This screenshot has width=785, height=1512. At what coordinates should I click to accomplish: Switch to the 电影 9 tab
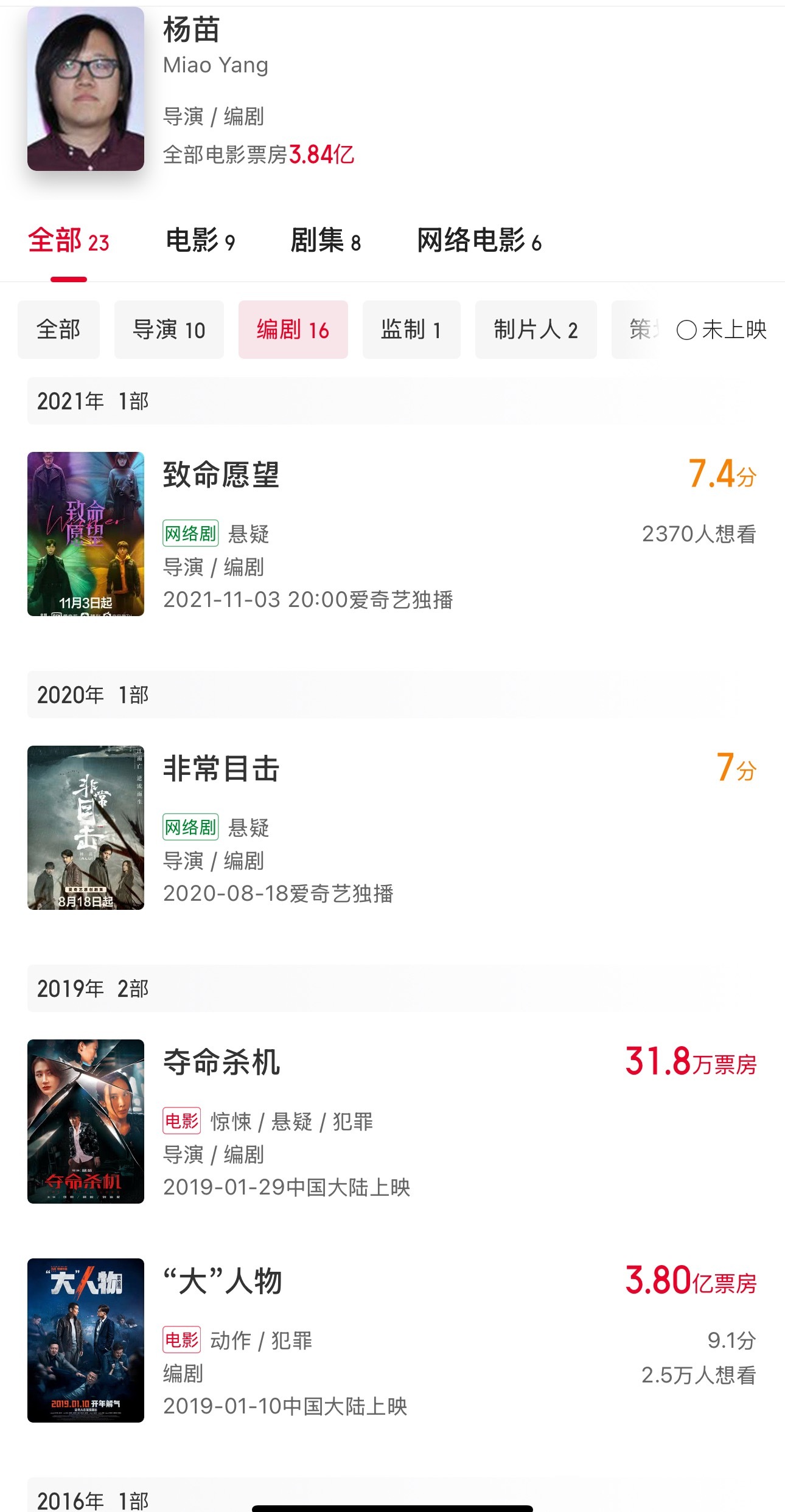(200, 241)
